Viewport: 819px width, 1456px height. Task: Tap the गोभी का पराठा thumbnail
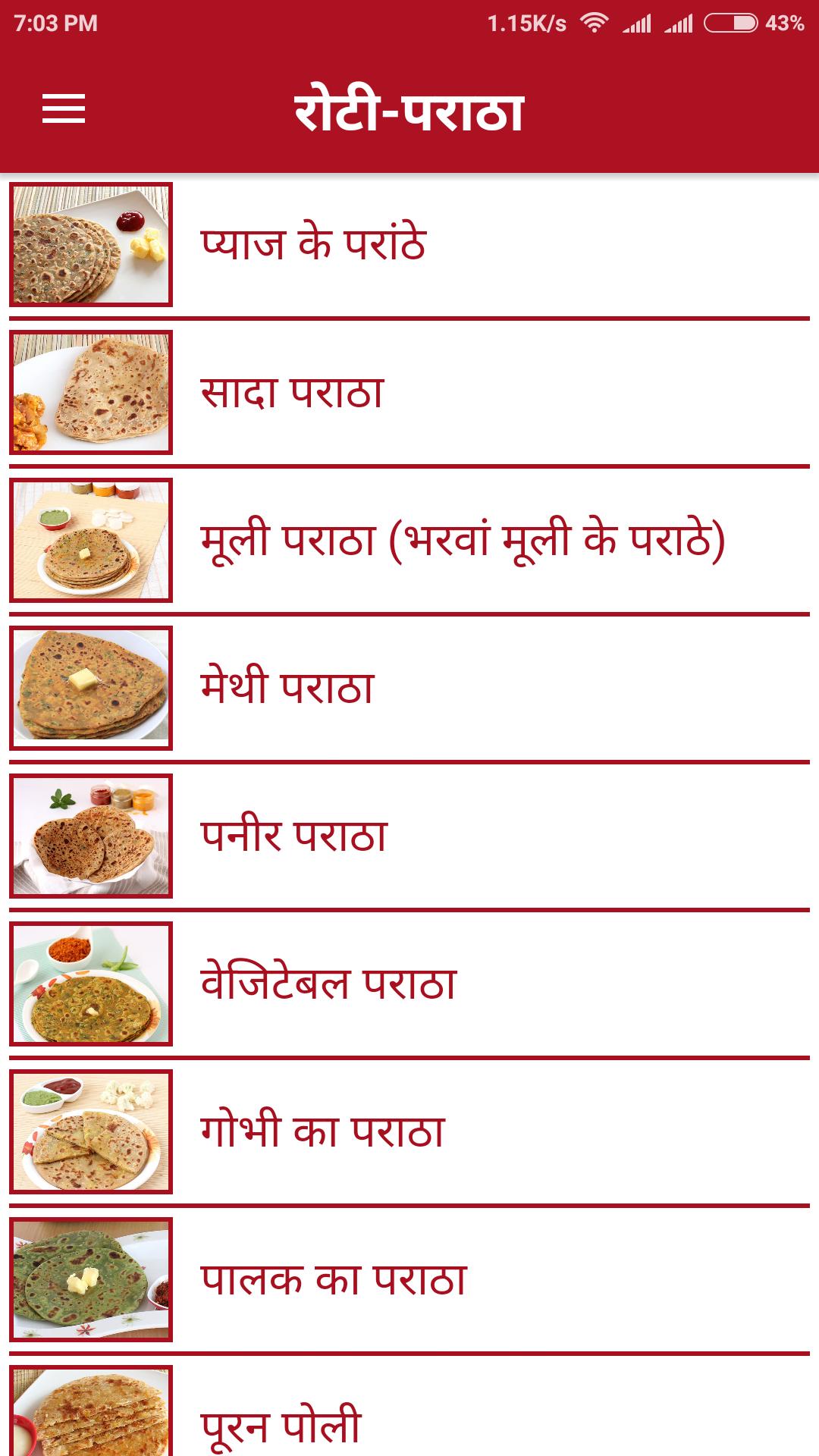(x=91, y=1130)
